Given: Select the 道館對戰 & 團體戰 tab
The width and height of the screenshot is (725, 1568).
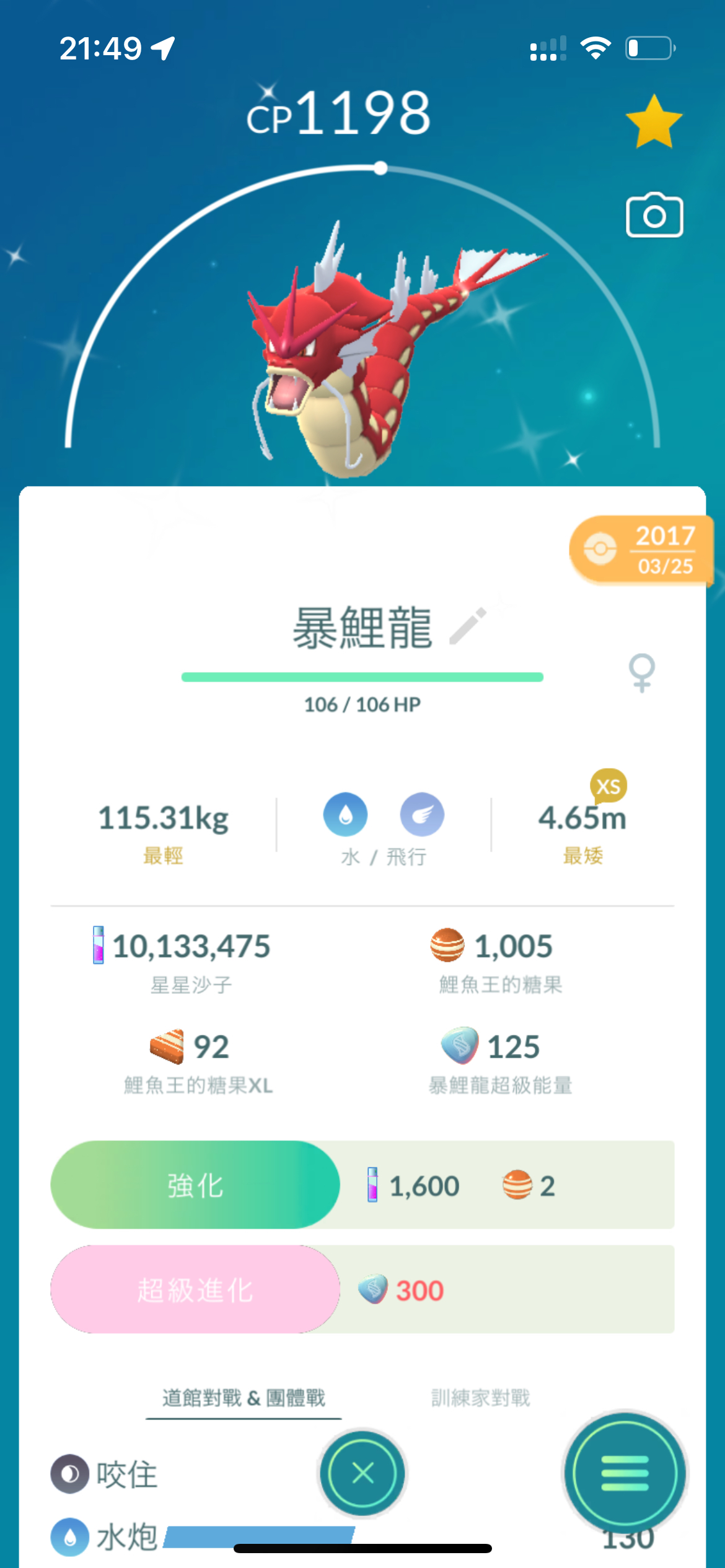Looking at the screenshot, I should [x=244, y=1398].
